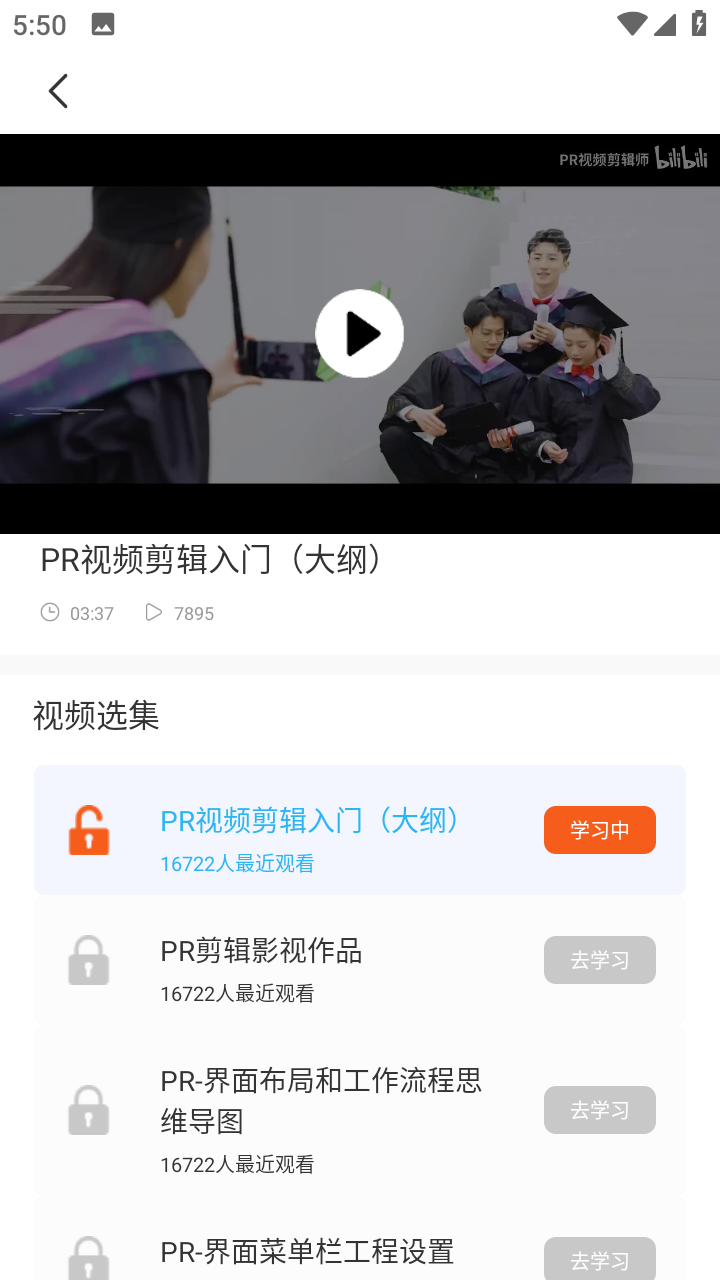Play the PR video
The height and width of the screenshot is (1280, 720).
click(359, 334)
